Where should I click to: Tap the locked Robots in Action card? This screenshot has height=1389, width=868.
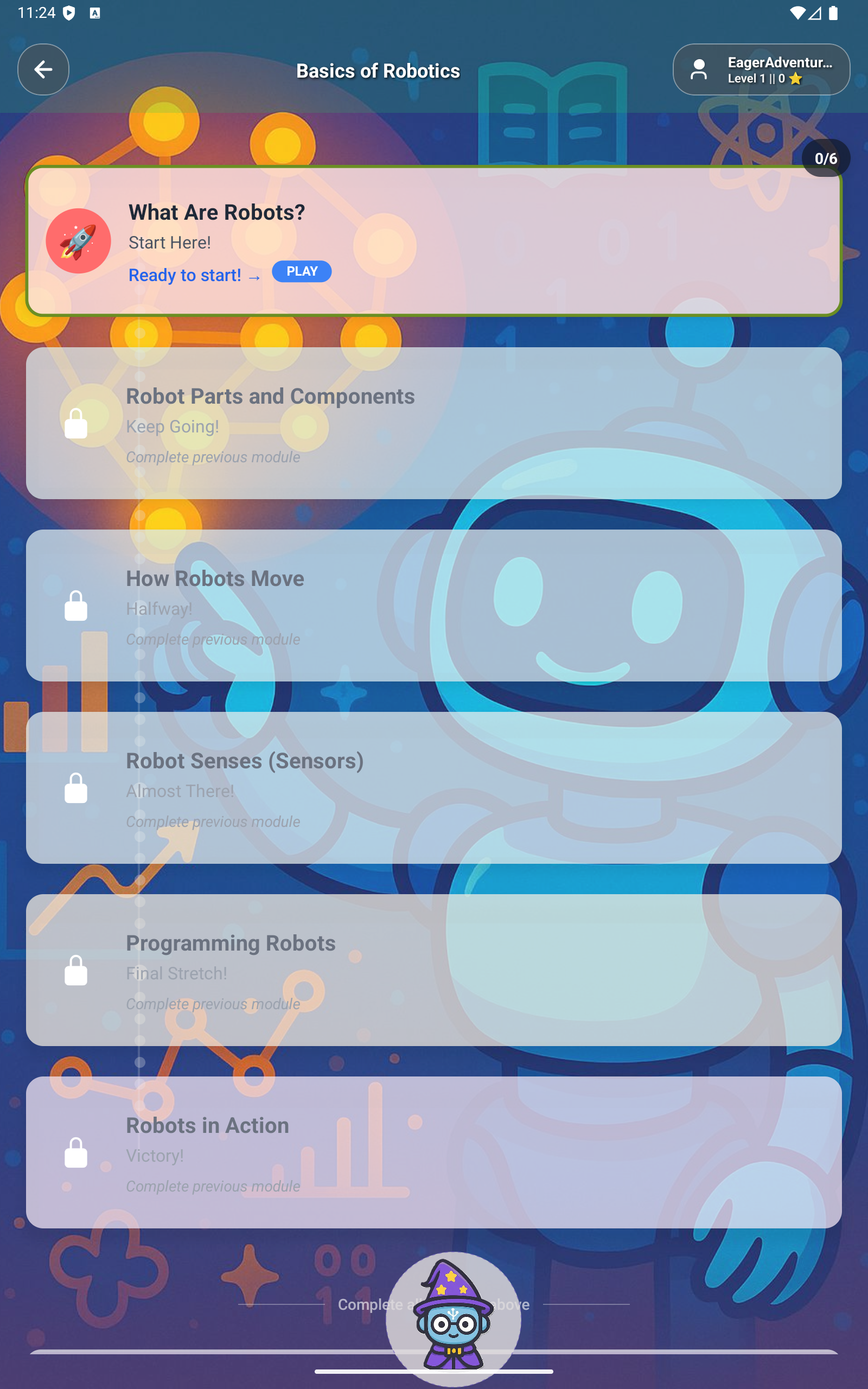click(x=433, y=1152)
